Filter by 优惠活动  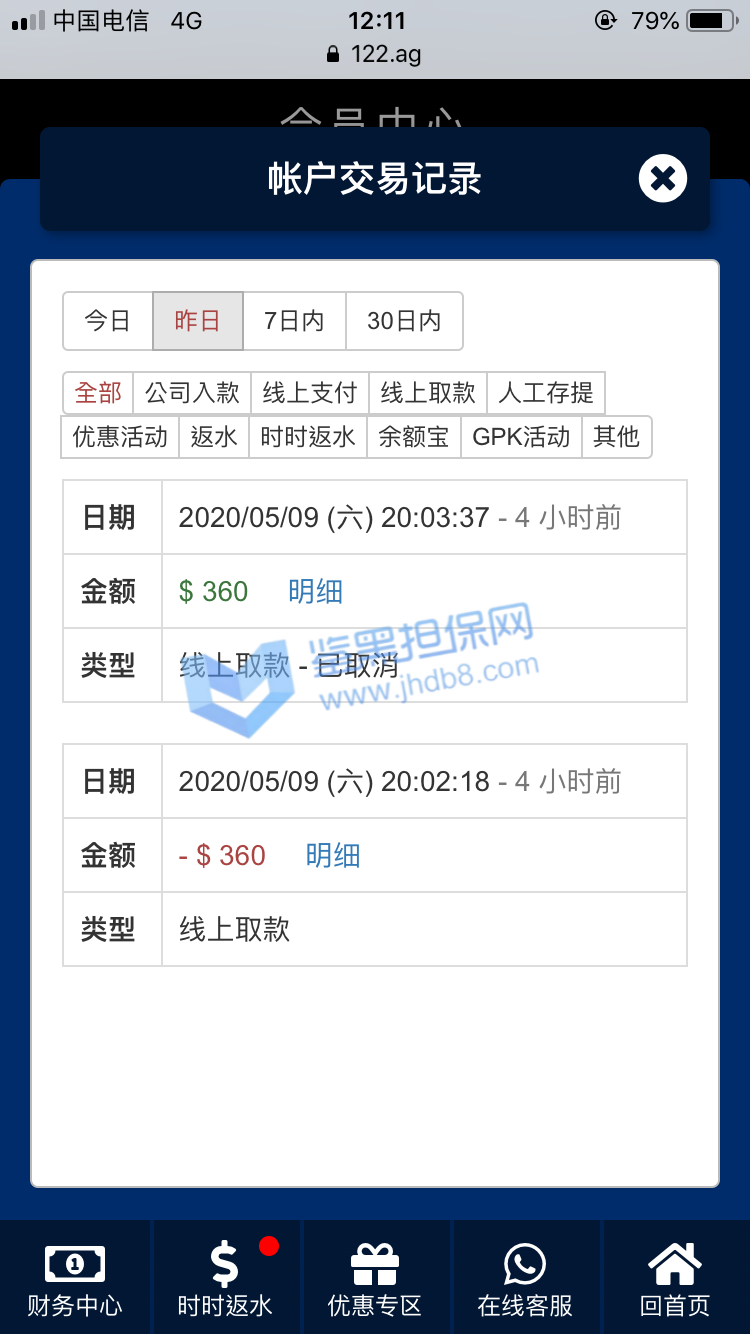(x=120, y=437)
